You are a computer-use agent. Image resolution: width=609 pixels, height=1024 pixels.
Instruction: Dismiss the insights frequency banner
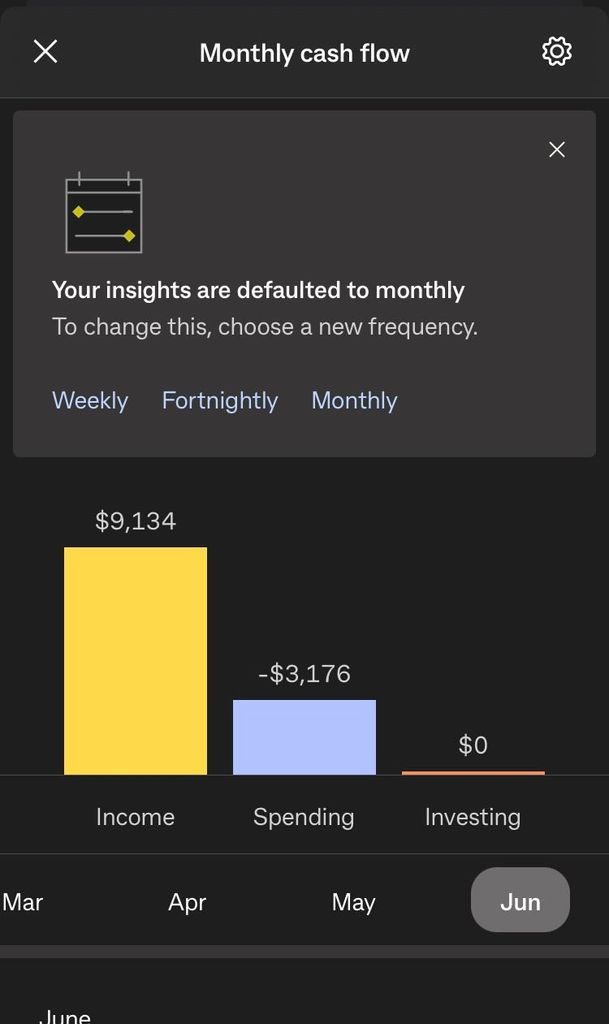point(557,150)
